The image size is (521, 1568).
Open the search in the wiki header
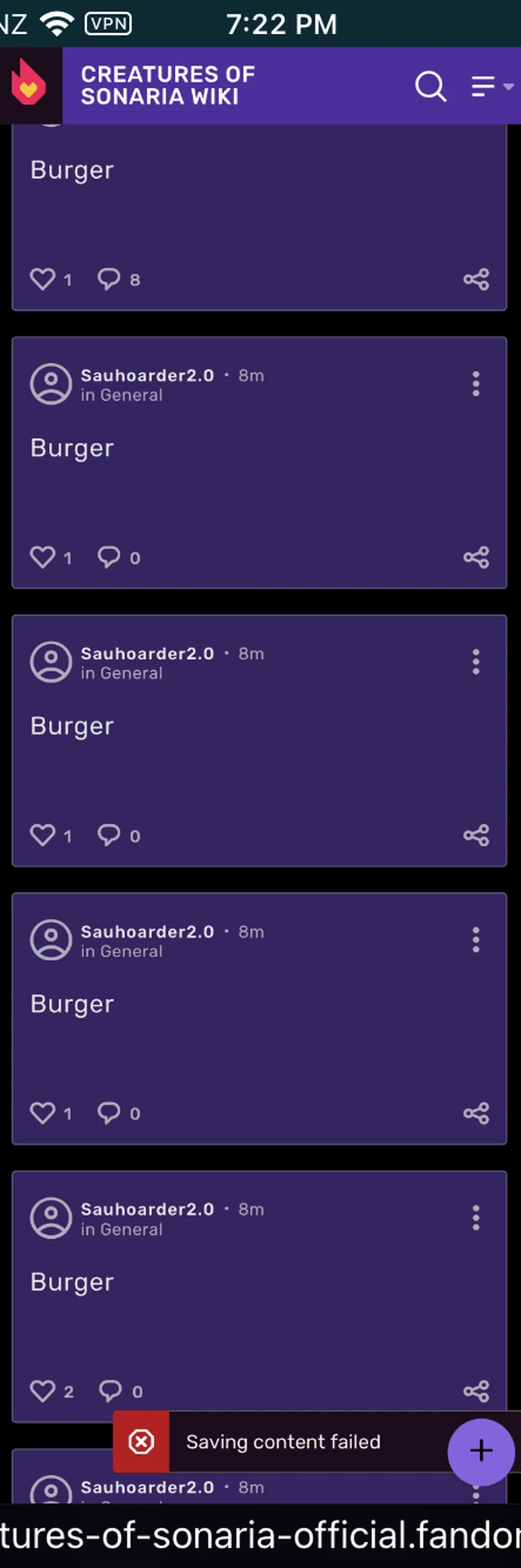431,87
